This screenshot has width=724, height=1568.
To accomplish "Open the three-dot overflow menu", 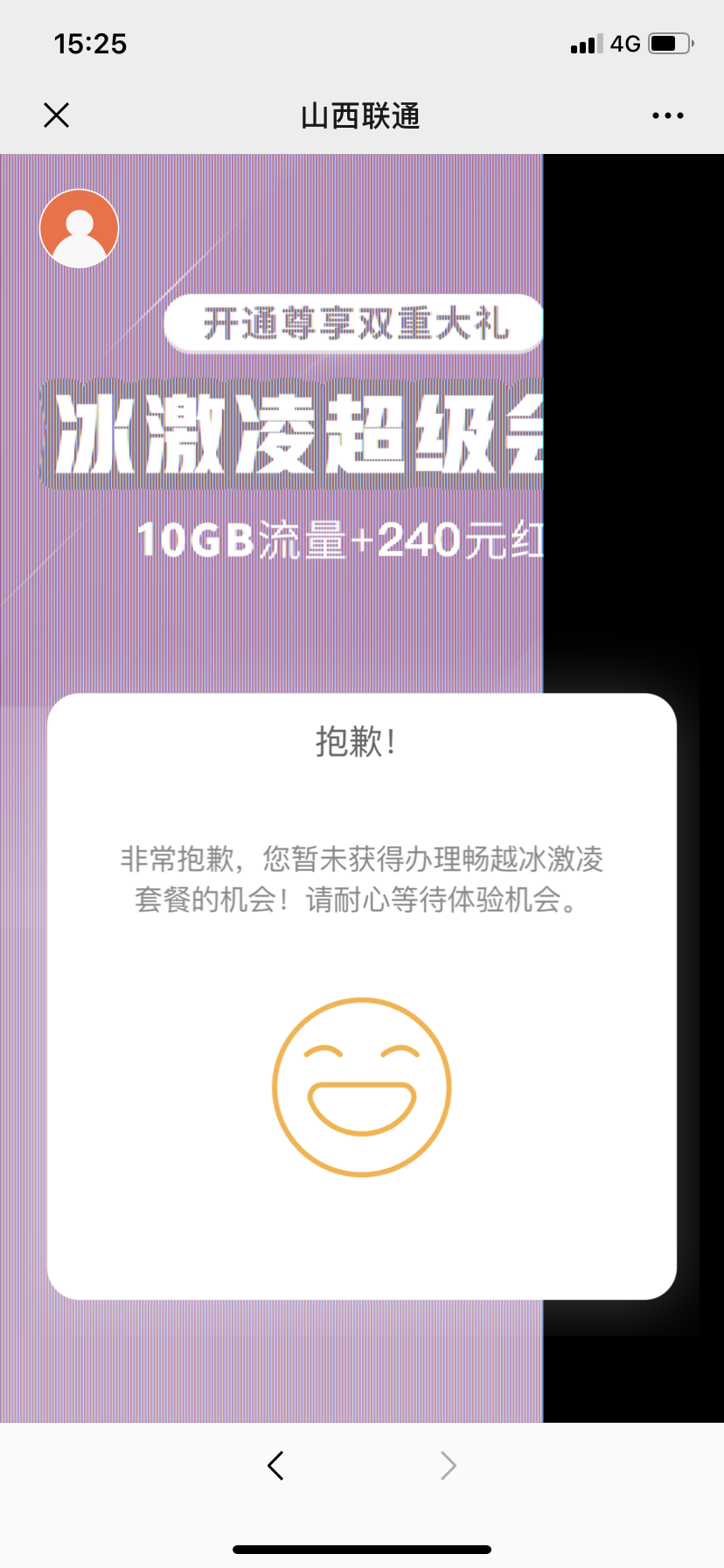I will click(x=667, y=115).
